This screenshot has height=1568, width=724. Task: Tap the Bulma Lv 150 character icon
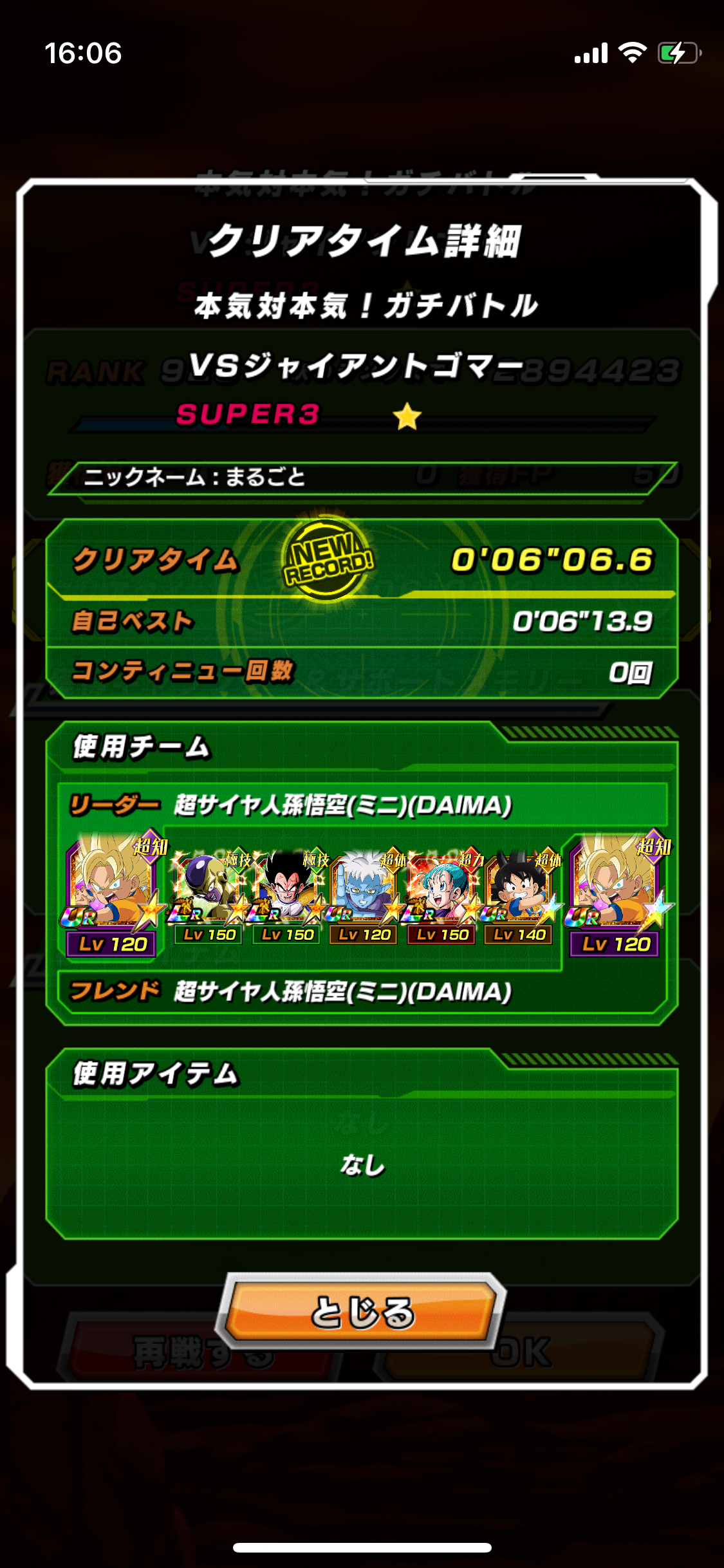441,893
